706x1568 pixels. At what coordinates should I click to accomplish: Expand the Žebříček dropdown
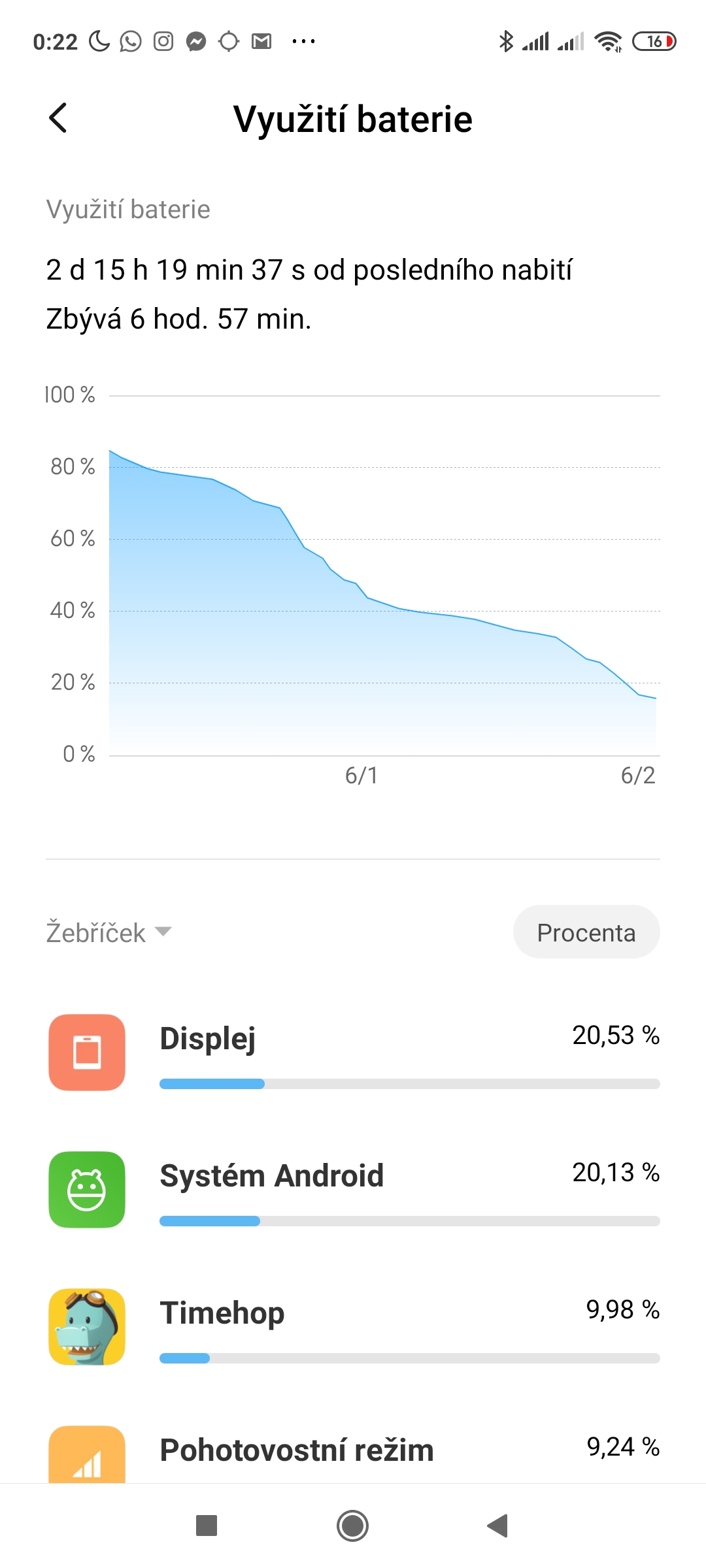109,932
